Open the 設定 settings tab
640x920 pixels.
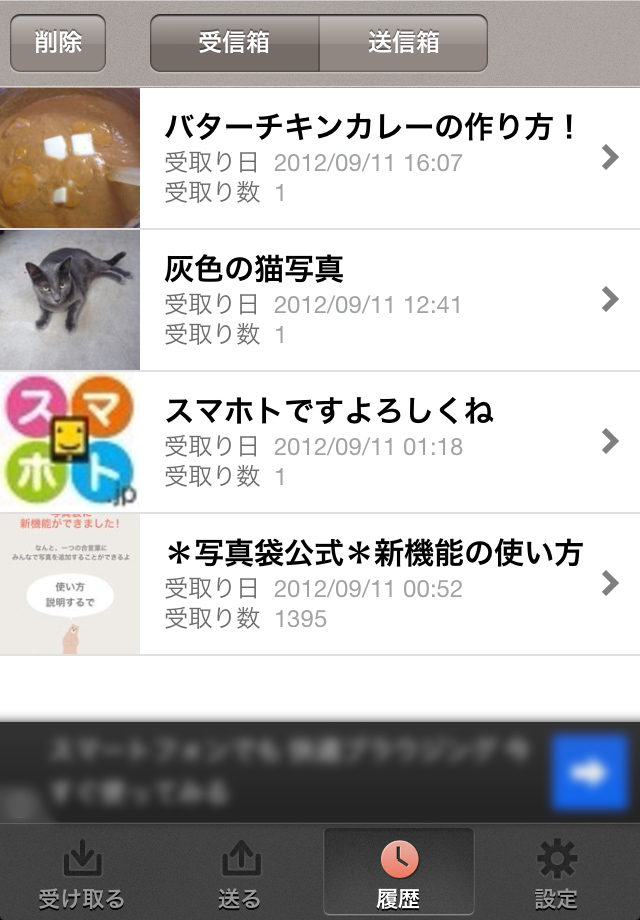[x=557, y=872]
